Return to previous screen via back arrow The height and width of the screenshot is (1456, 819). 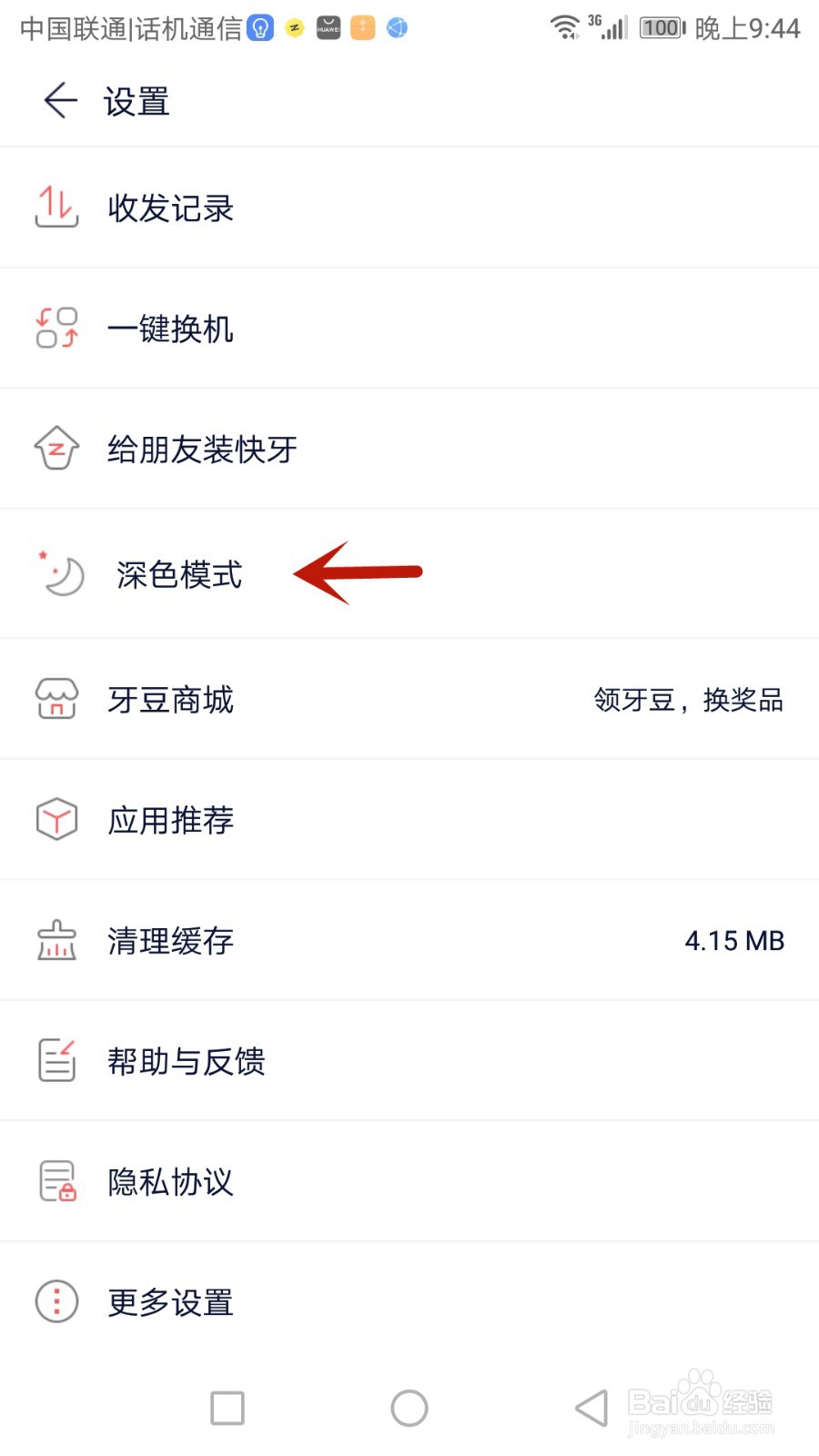[58, 100]
